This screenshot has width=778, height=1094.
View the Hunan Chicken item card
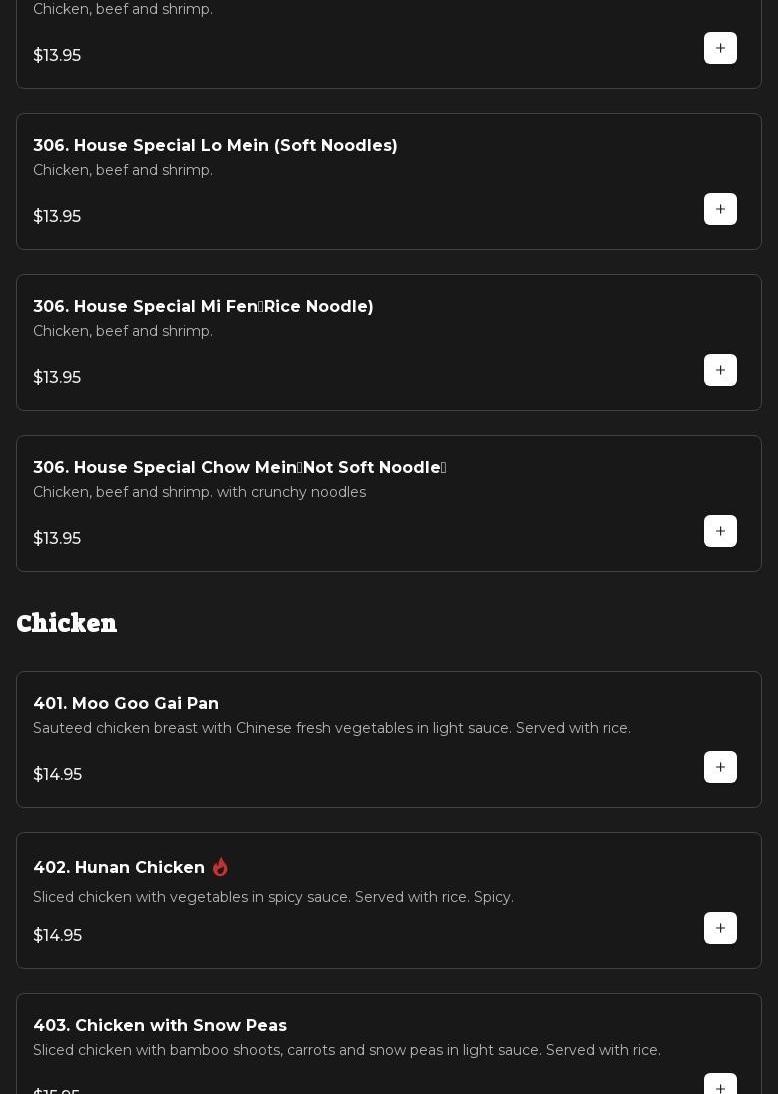(x=119, y=868)
